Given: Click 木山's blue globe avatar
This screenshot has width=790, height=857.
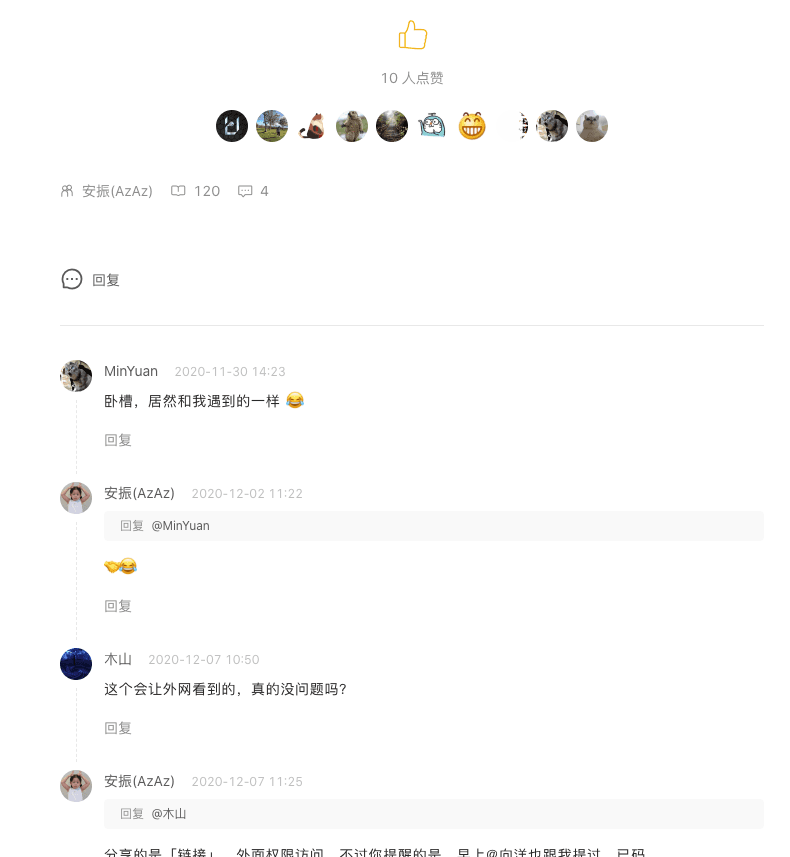Looking at the screenshot, I should pyautogui.click(x=76, y=664).
